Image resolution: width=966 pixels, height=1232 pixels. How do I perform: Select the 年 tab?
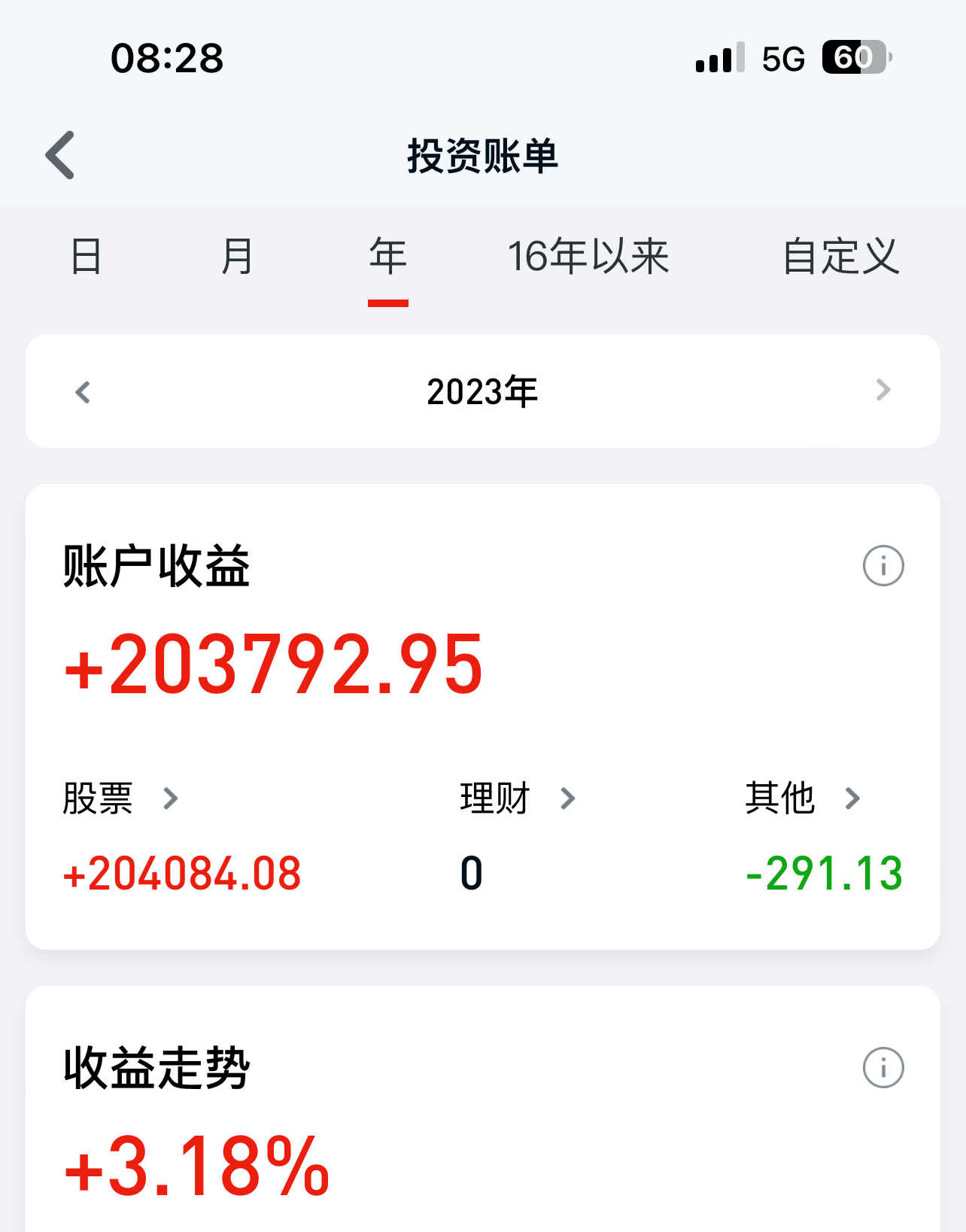pyautogui.click(x=388, y=257)
